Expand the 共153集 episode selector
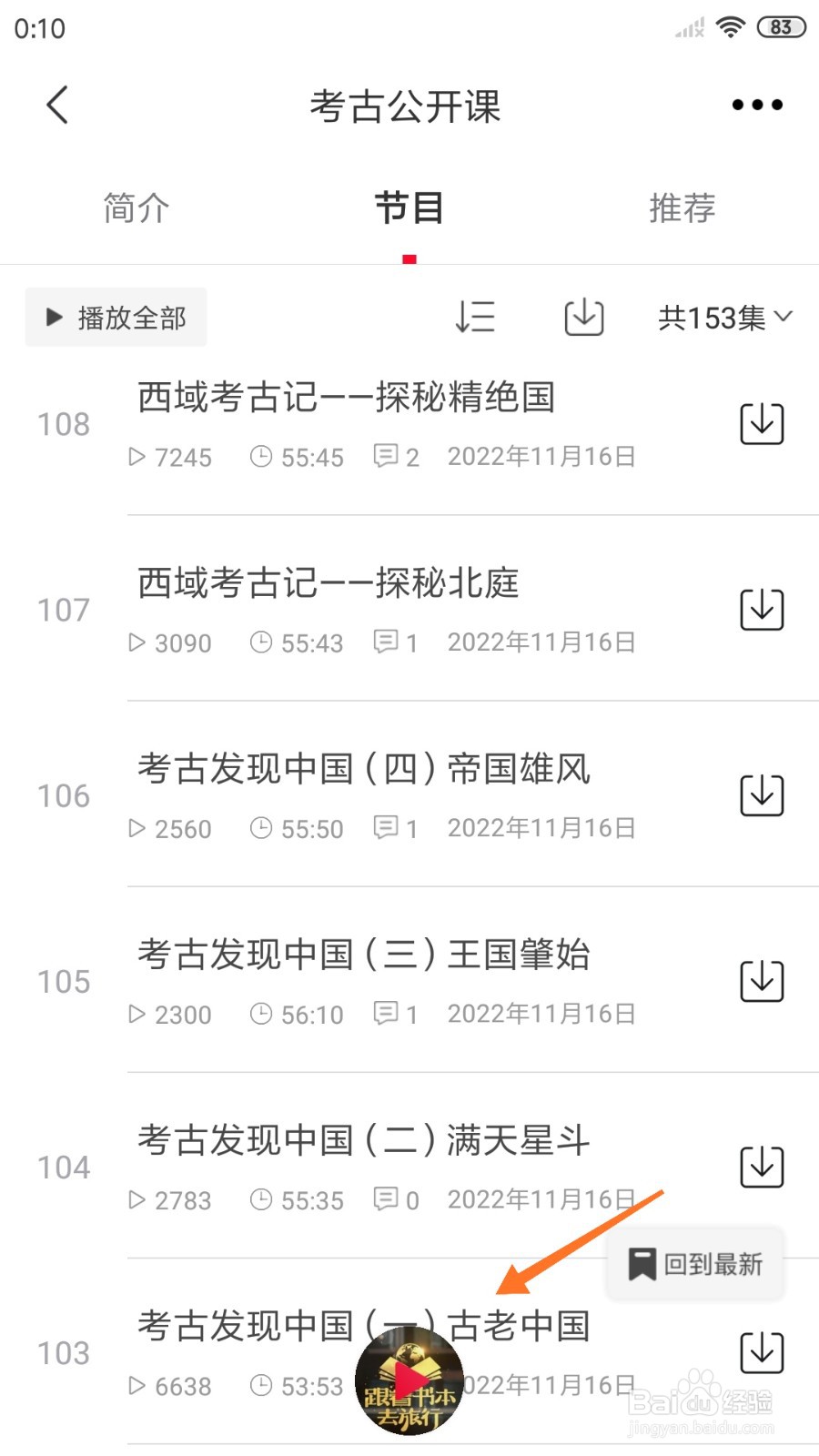Image resolution: width=819 pixels, height=1456 pixels. 723,318
